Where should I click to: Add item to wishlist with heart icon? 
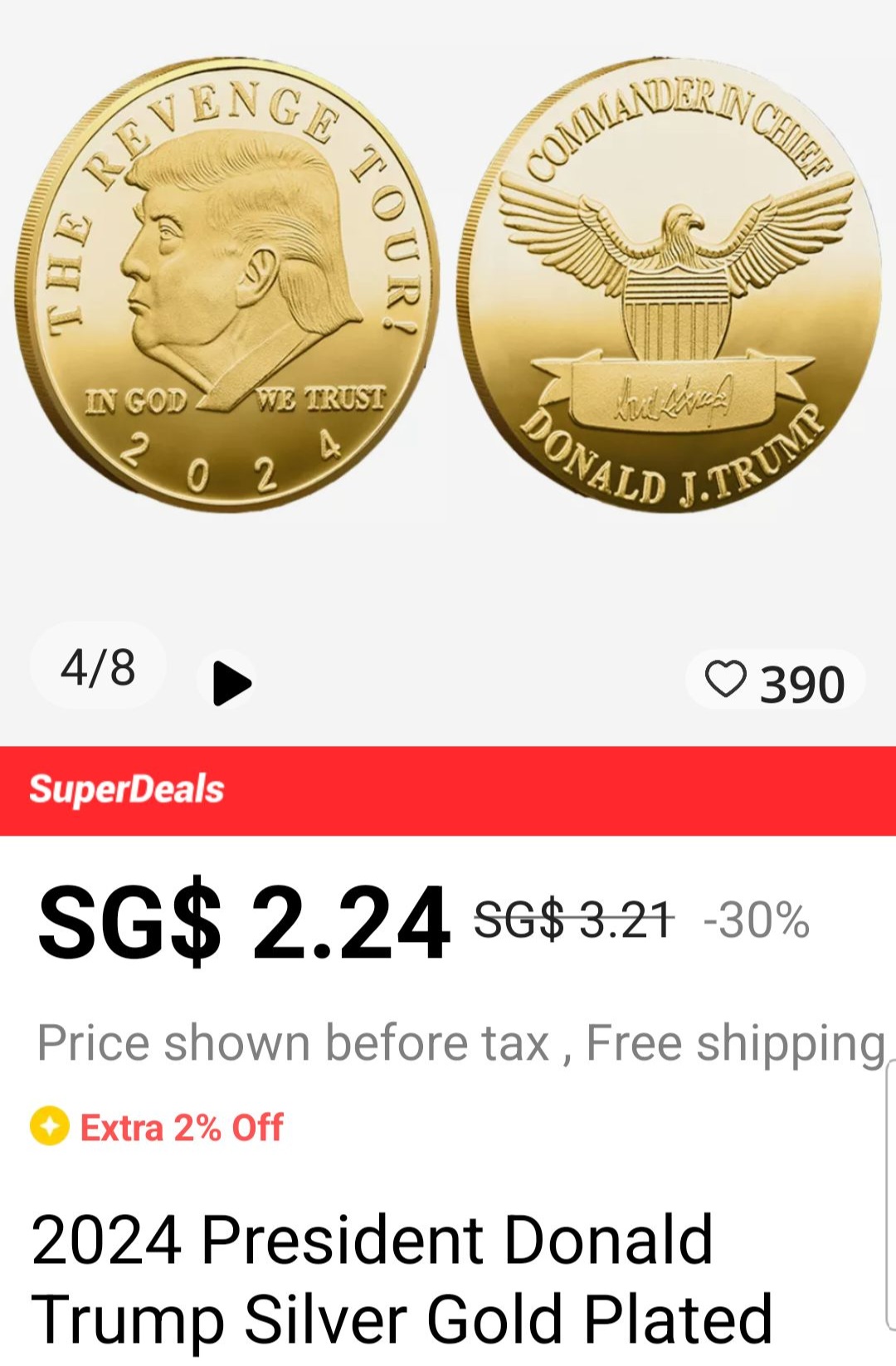[726, 681]
